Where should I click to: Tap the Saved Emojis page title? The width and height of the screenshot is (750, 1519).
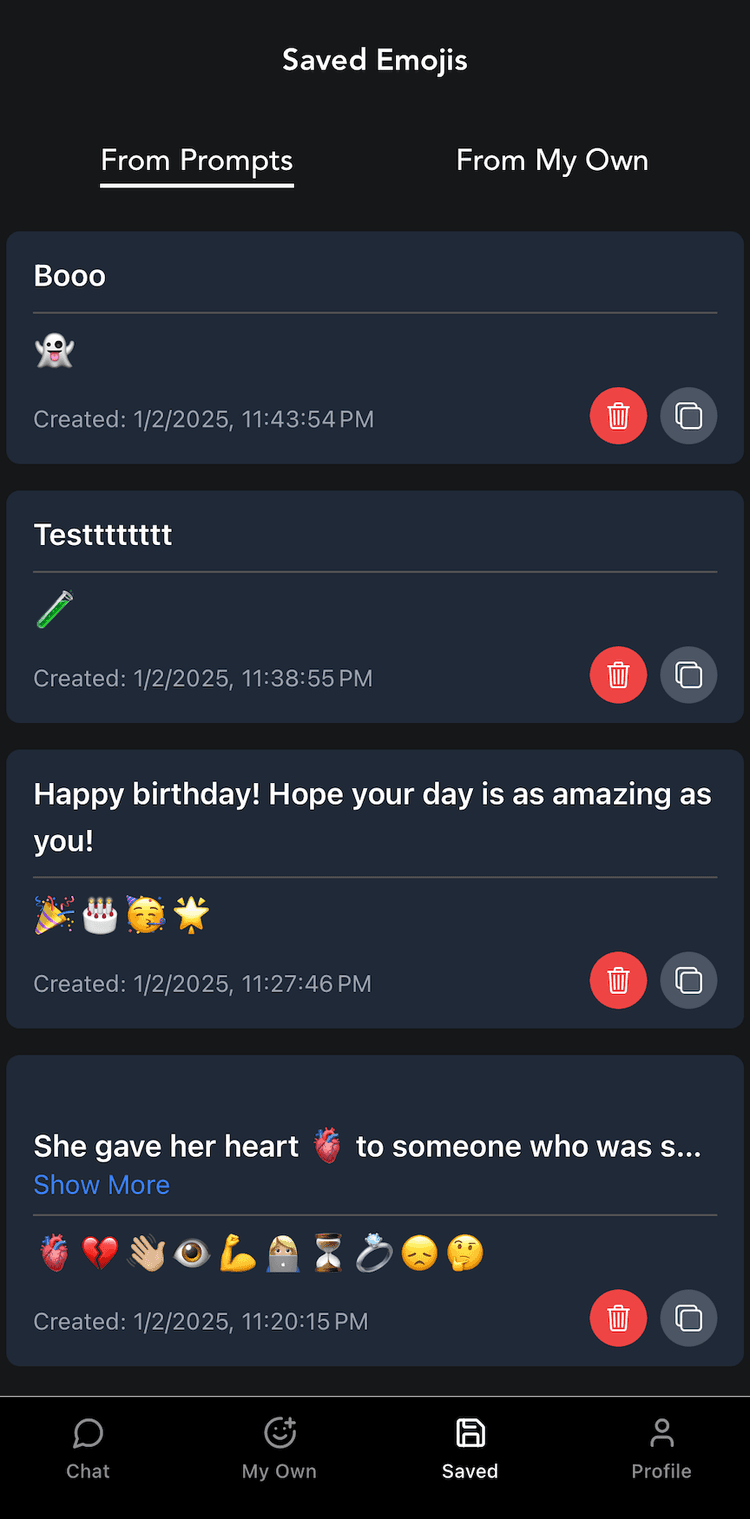pyautogui.click(x=375, y=59)
